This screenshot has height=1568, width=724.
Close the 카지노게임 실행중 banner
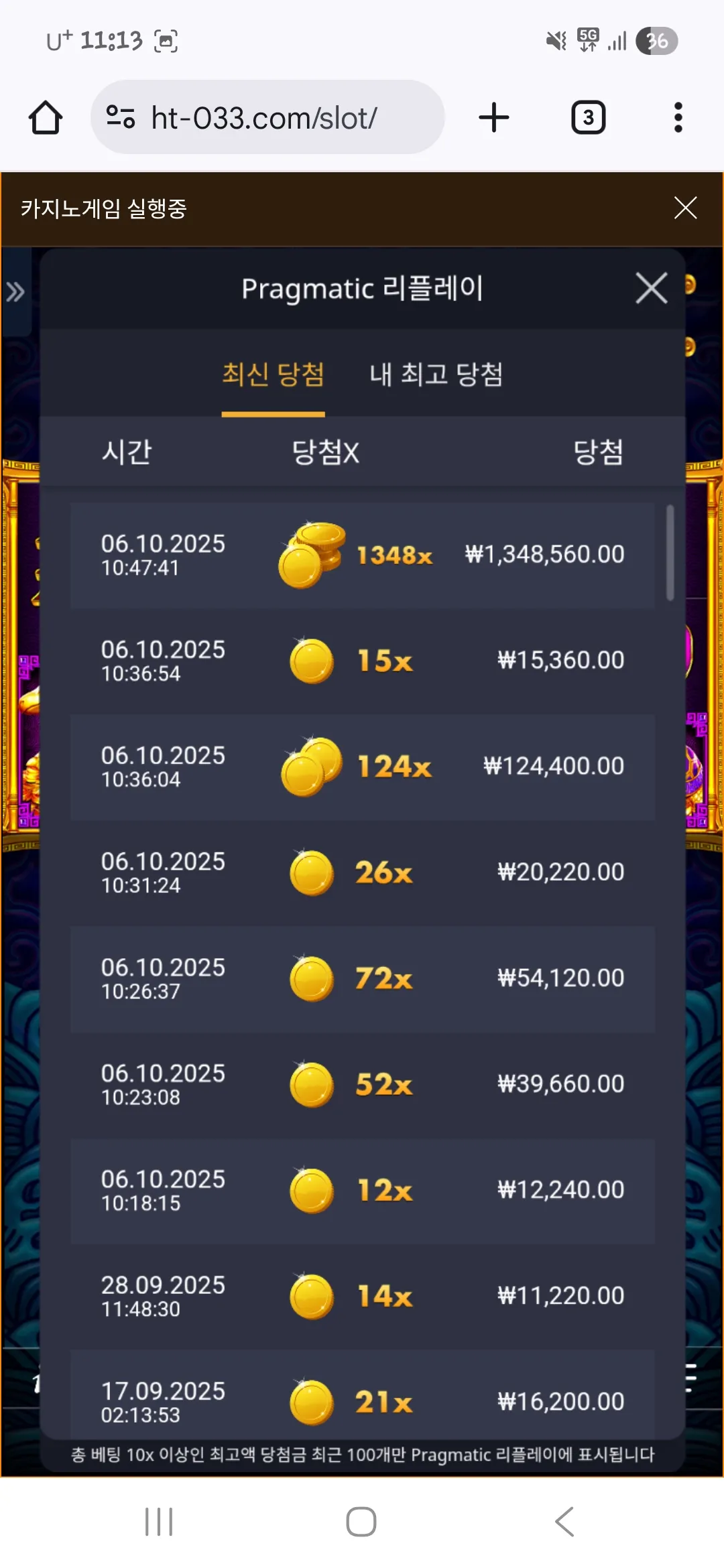tap(685, 208)
